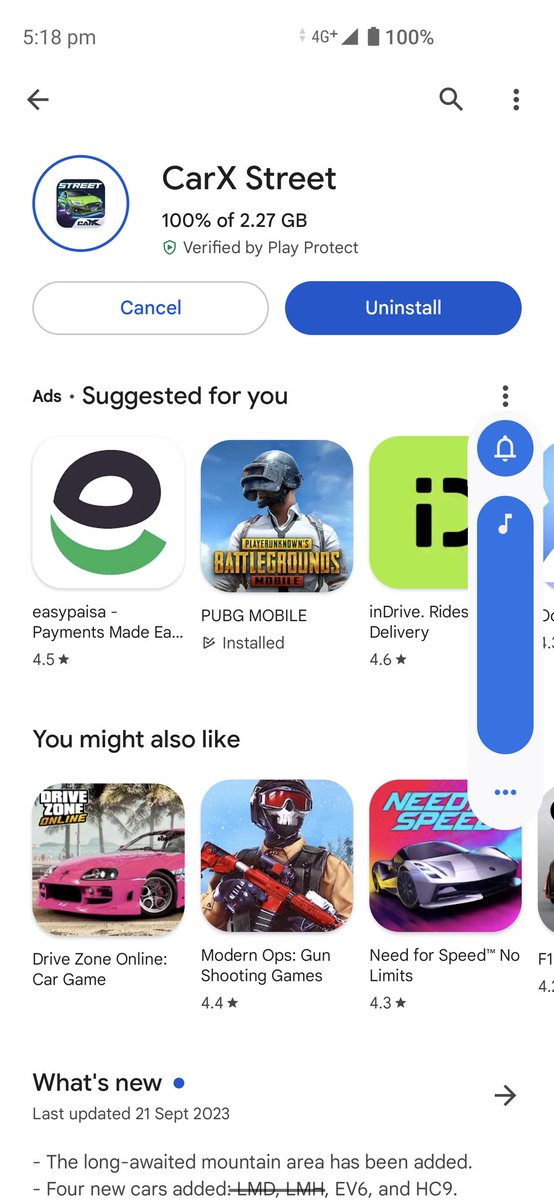Viewport: 554px width, 1200px height.
Task: Open options for Suggested for you ads
Action: 506,396
